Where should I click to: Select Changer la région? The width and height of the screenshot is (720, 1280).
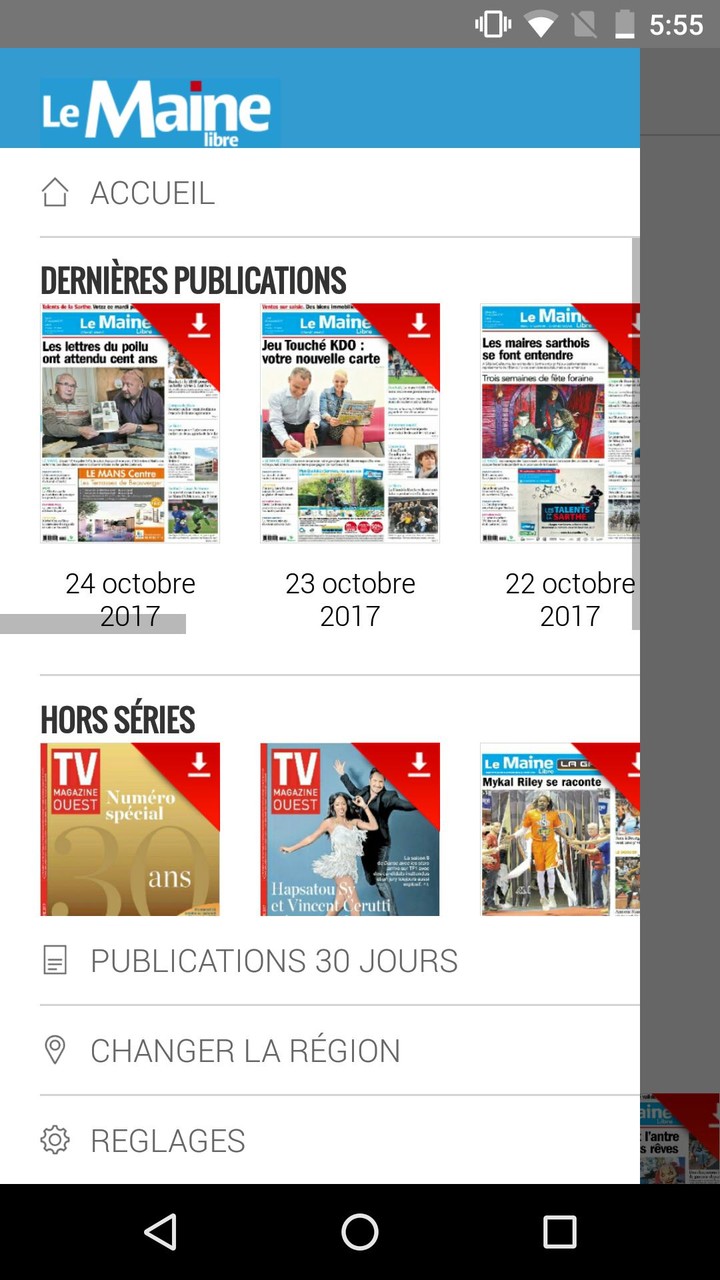point(245,1051)
